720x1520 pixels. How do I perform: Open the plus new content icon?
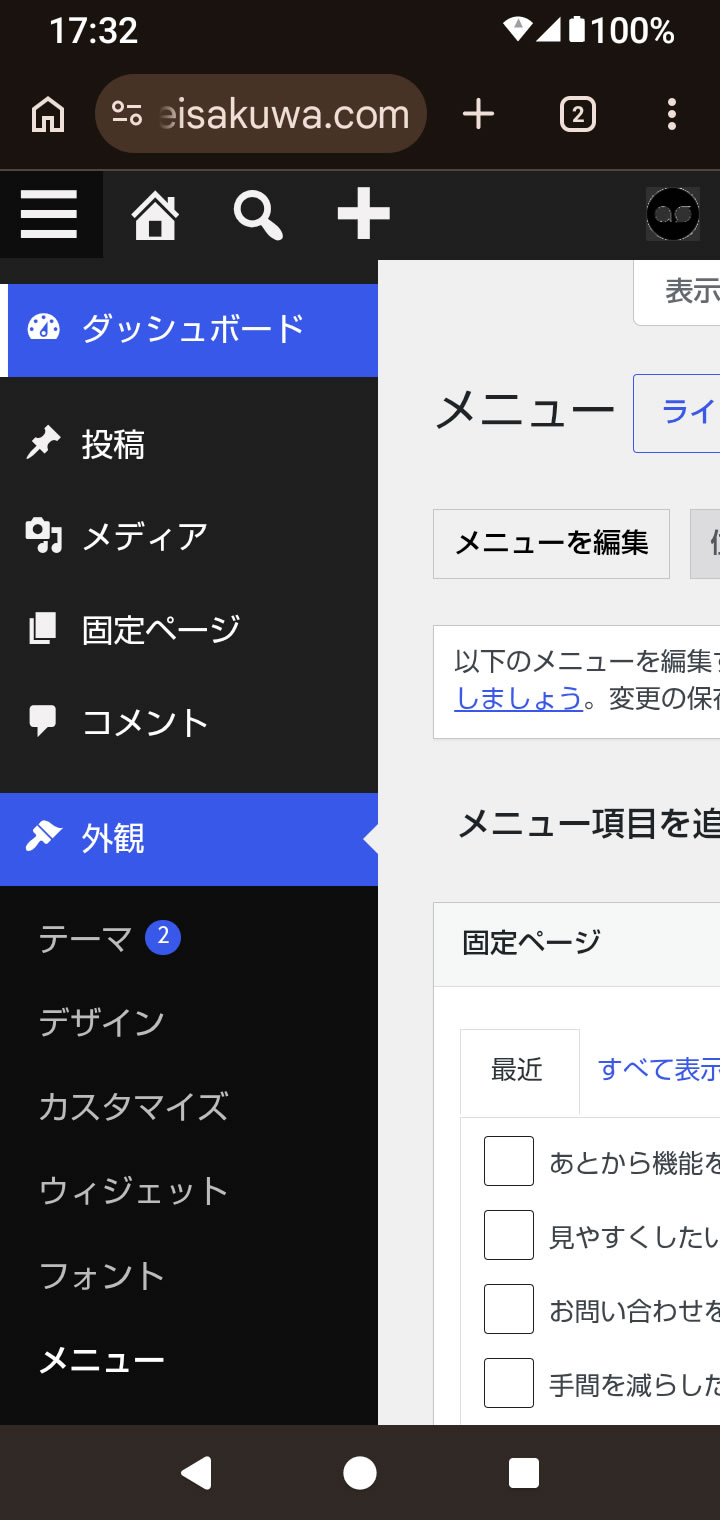pos(363,215)
